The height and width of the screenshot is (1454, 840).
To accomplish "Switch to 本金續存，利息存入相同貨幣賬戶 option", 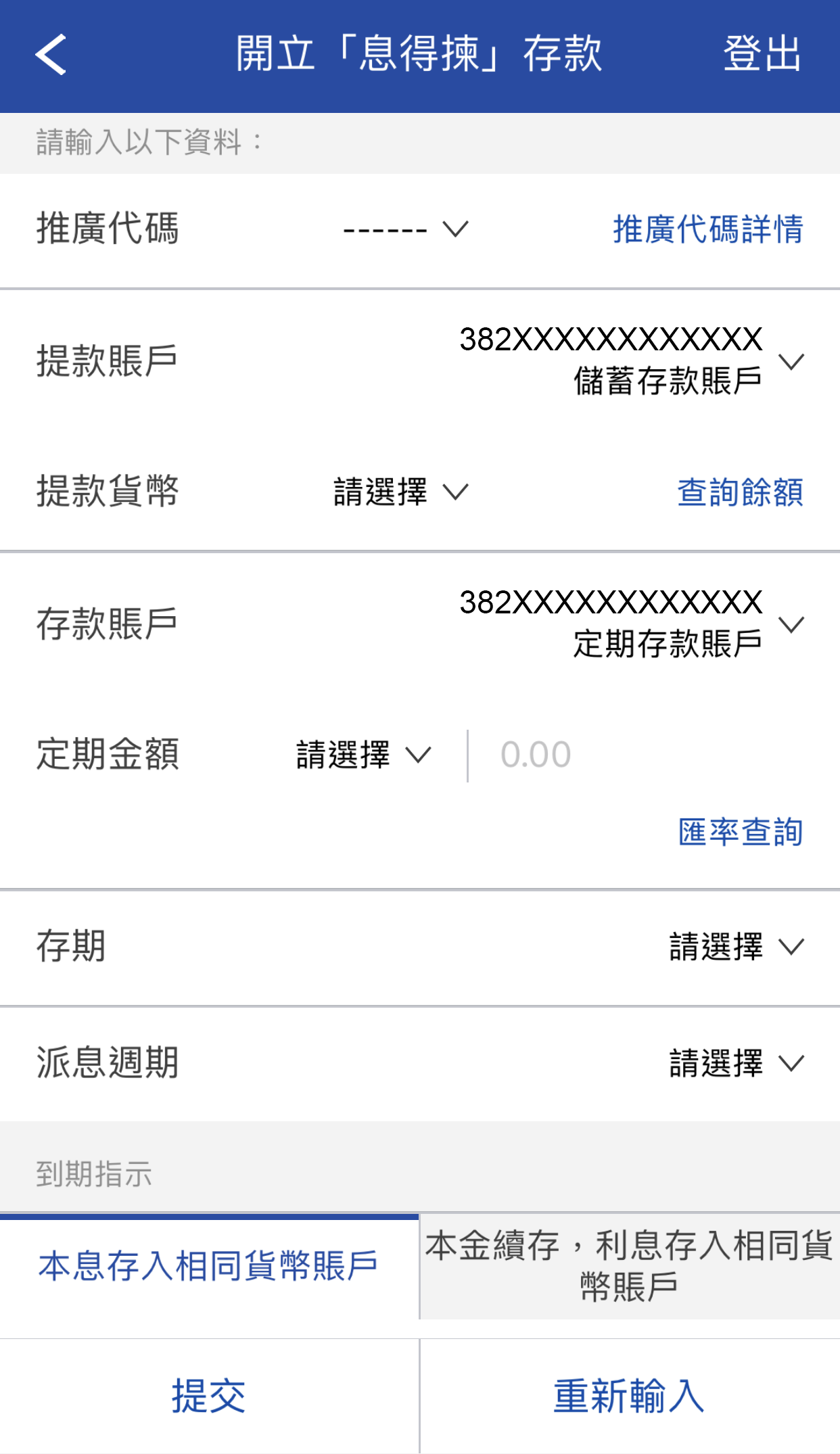I will 629,1266.
